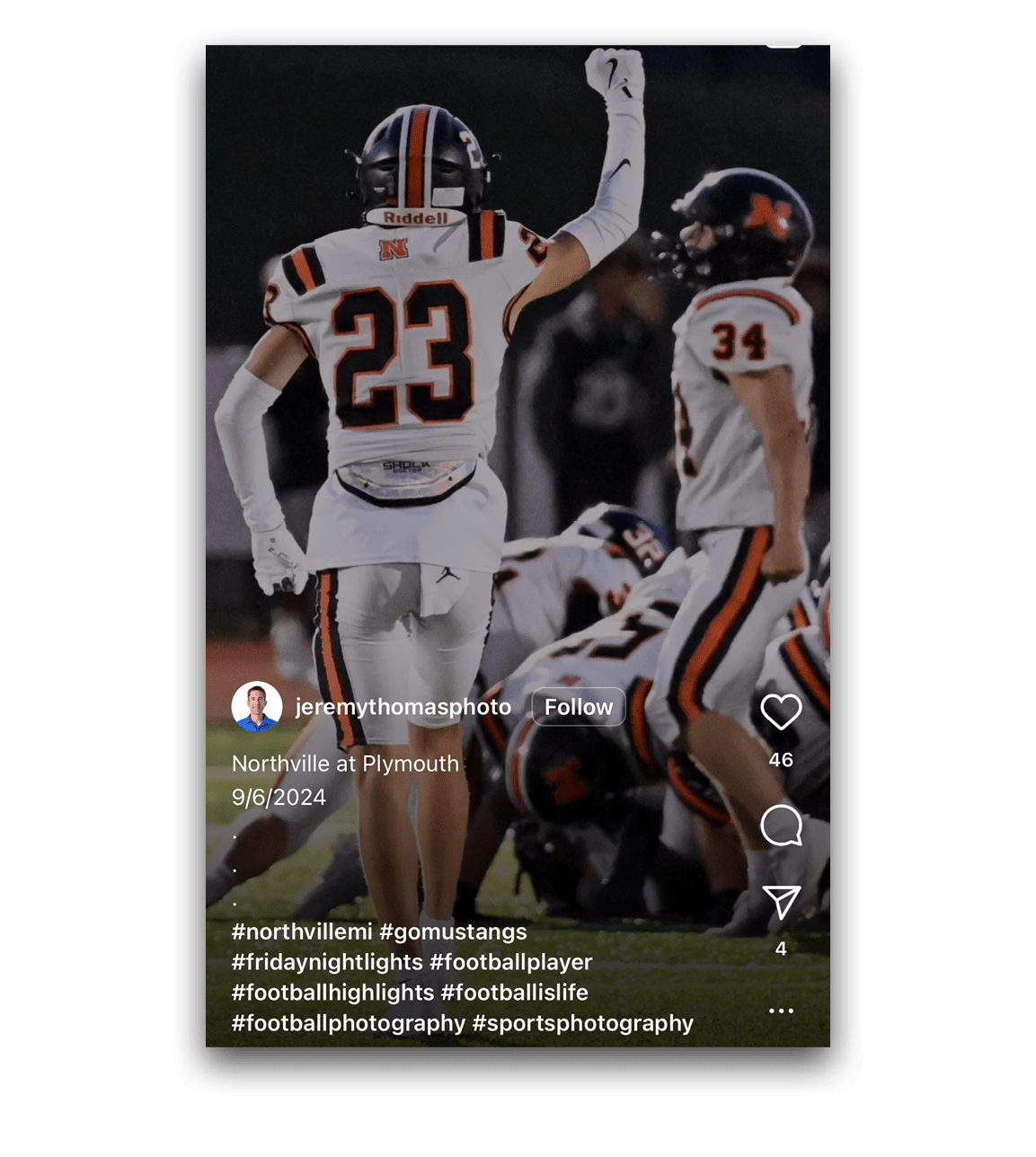The image size is (1036, 1157).
Task: Follow jeremythomasphoto
Action: click(578, 707)
